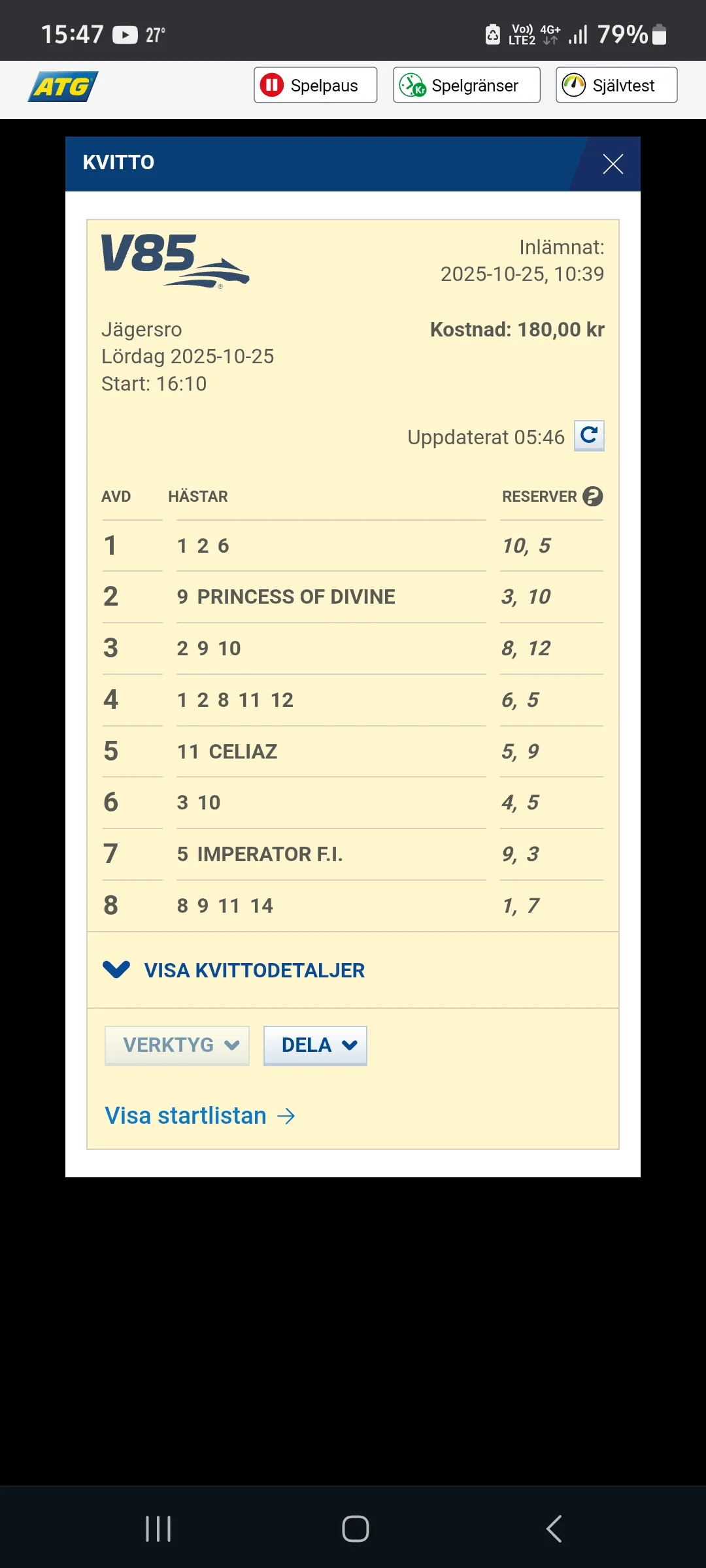
Task: Open the reserves help question-mark icon
Action: coord(592,497)
